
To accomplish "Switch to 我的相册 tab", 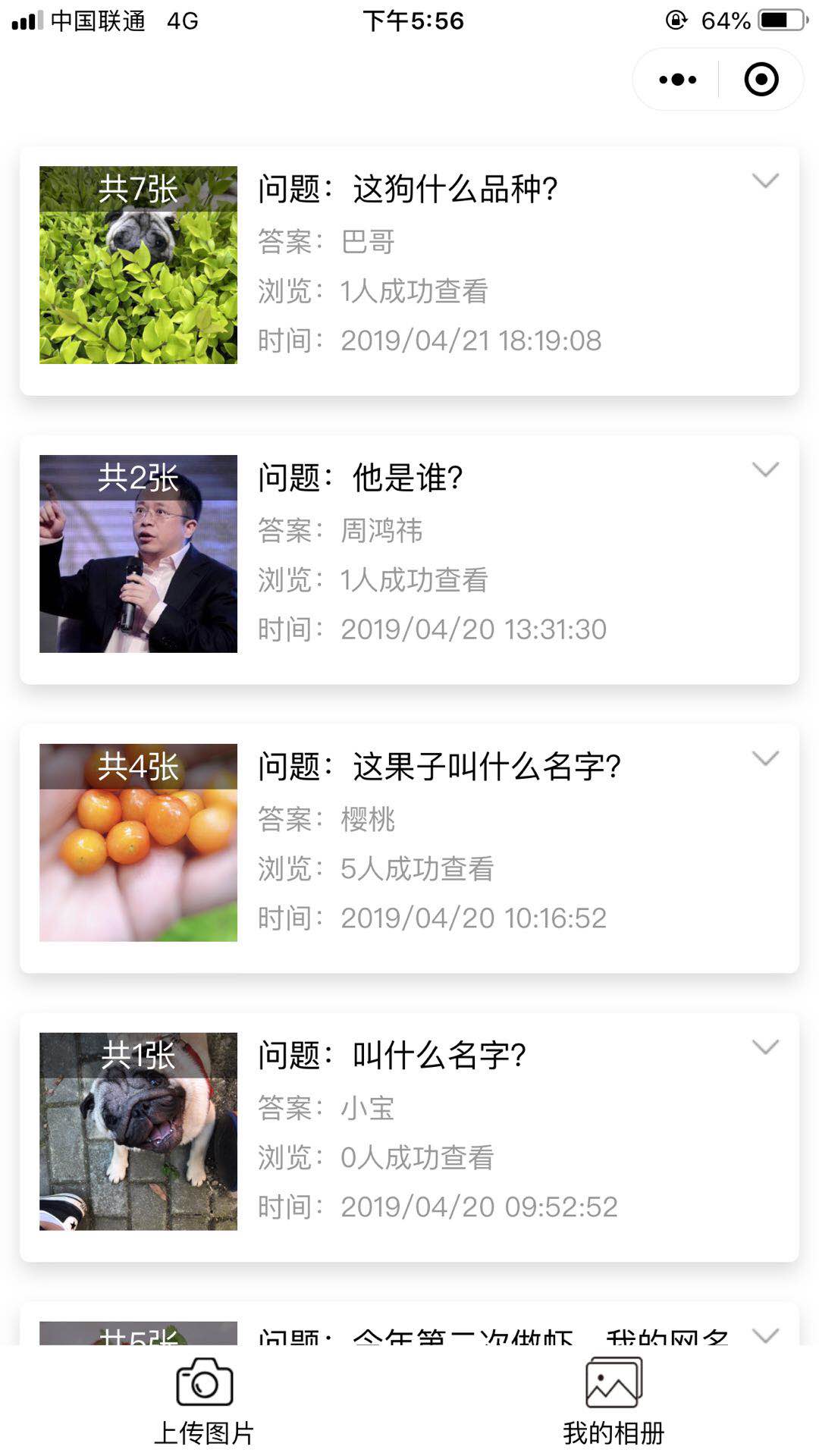I will (x=614, y=1401).
